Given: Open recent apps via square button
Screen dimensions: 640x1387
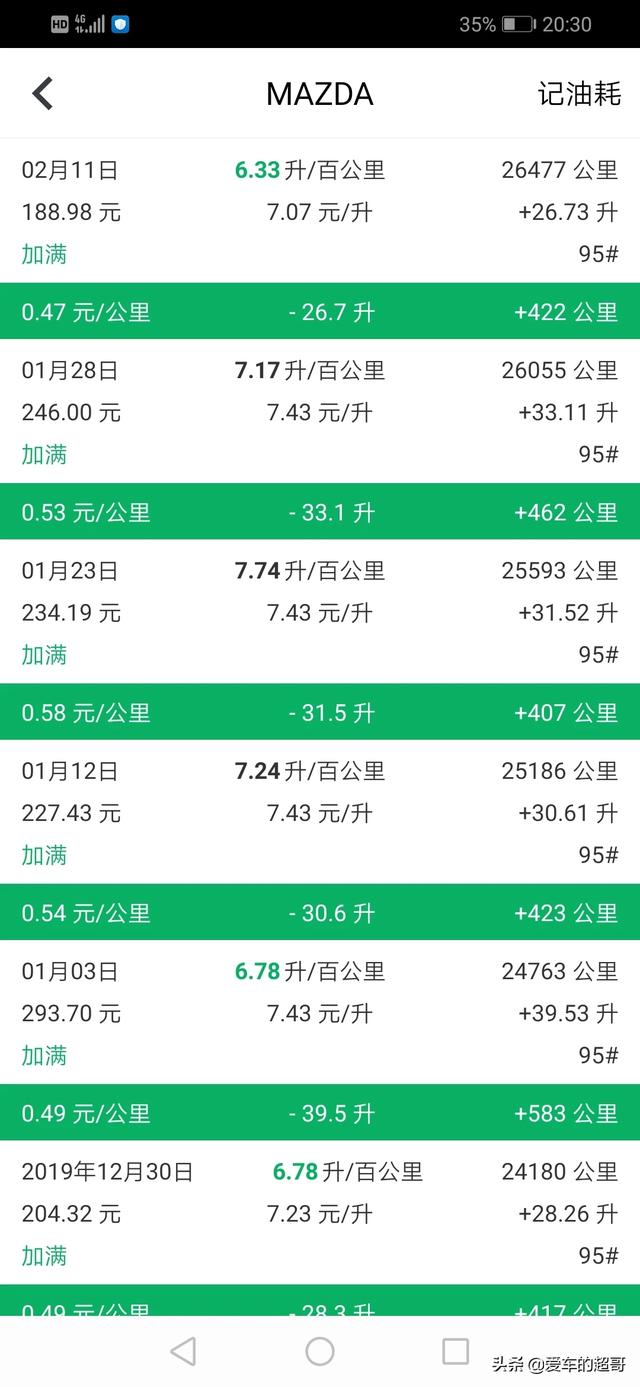Looking at the screenshot, I should pos(455,1352).
